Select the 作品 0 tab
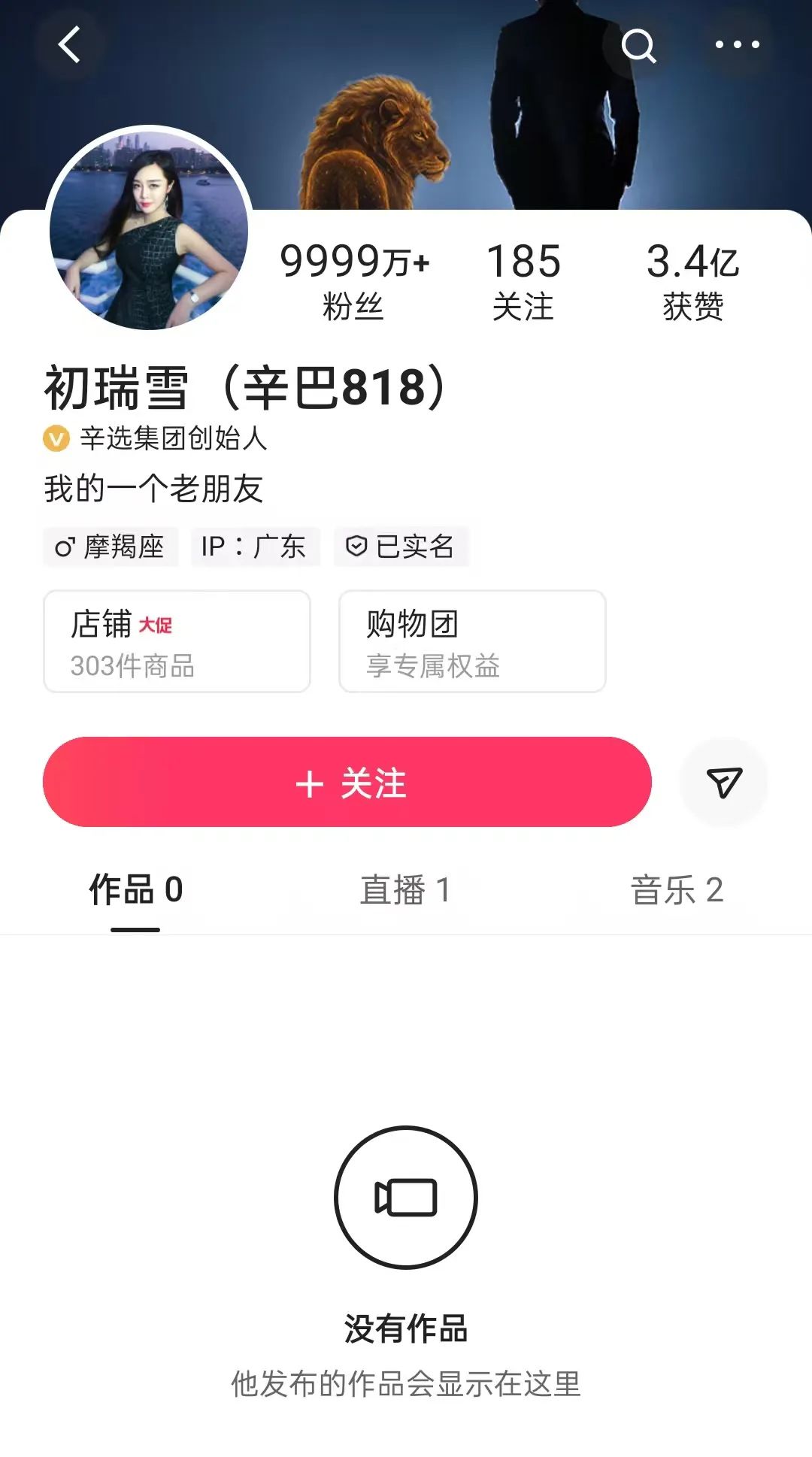Screen dimensions: 812x1457 coord(136,890)
